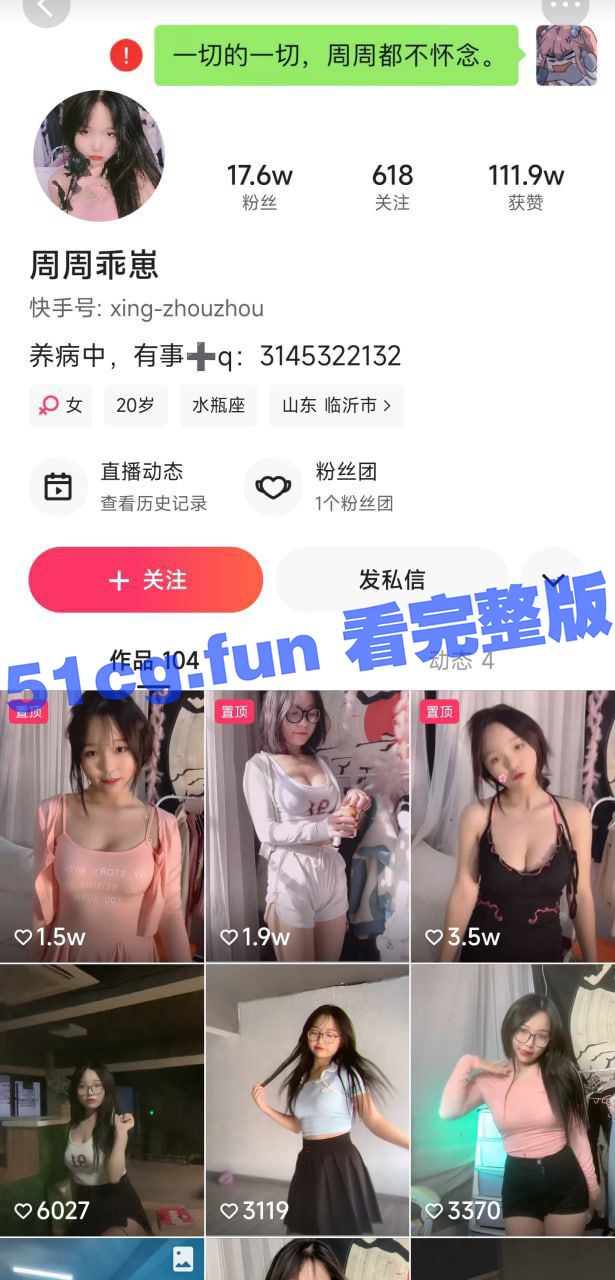
Task: Follow this user with the 关注 button
Action: pos(146,580)
